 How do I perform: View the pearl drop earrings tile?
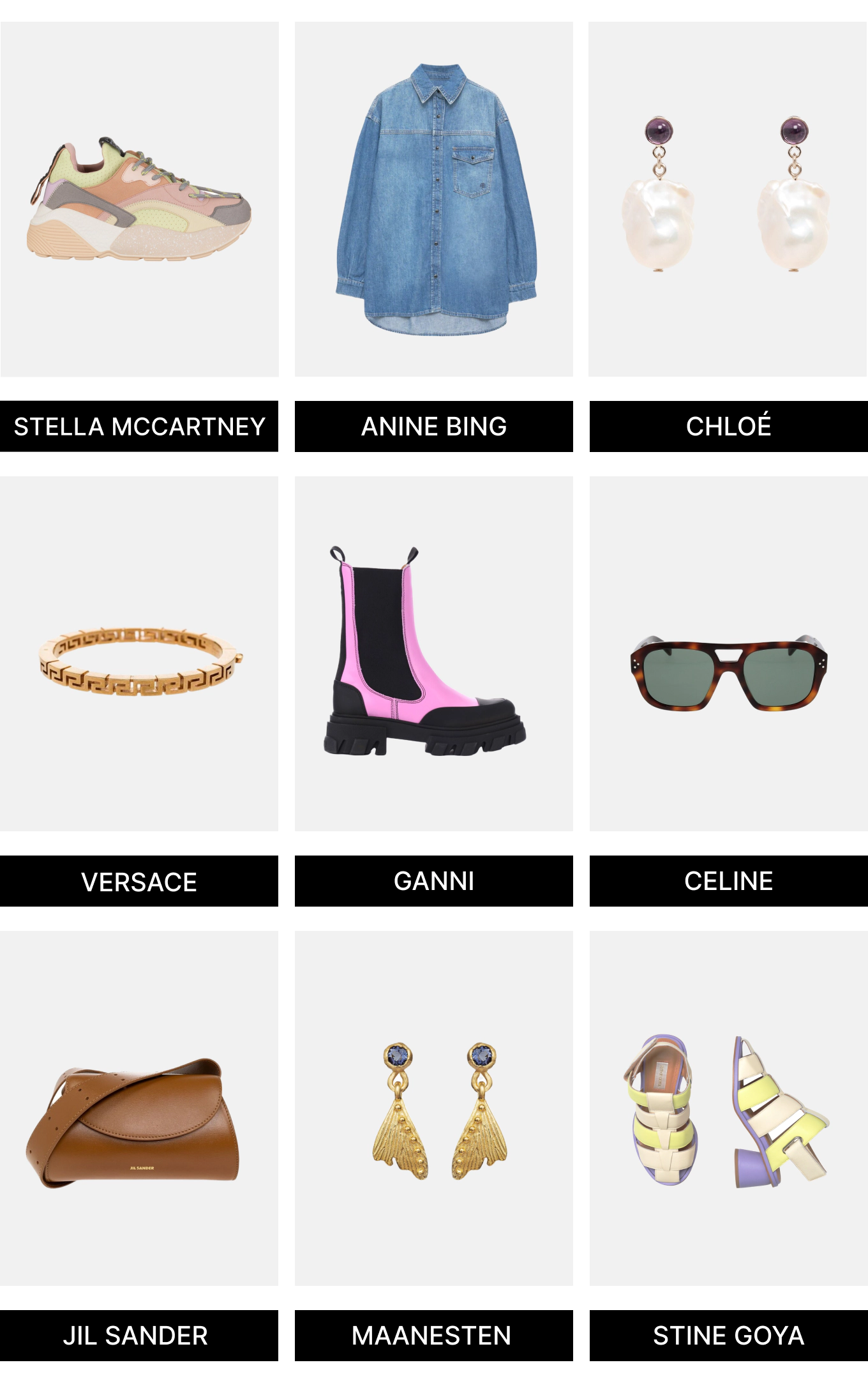click(728, 199)
